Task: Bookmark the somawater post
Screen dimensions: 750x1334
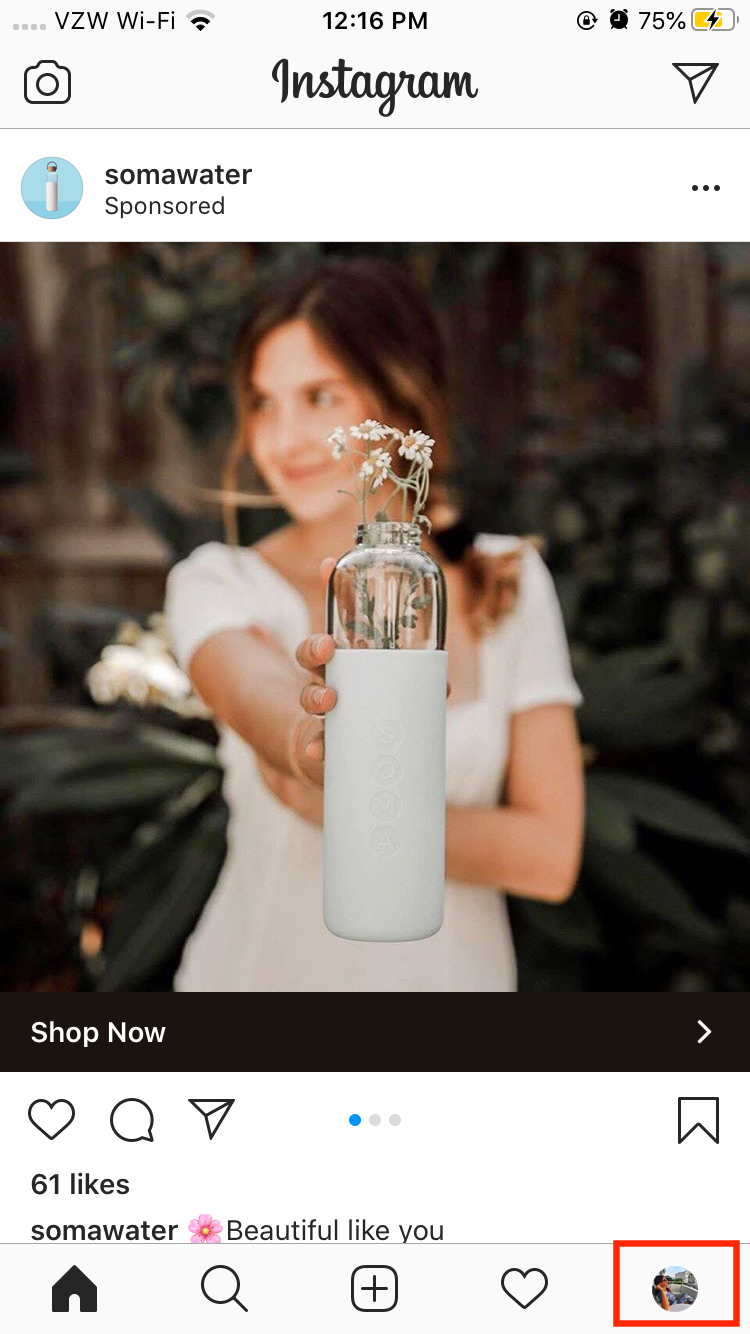Action: pyautogui.click(x=698, y=1120)
